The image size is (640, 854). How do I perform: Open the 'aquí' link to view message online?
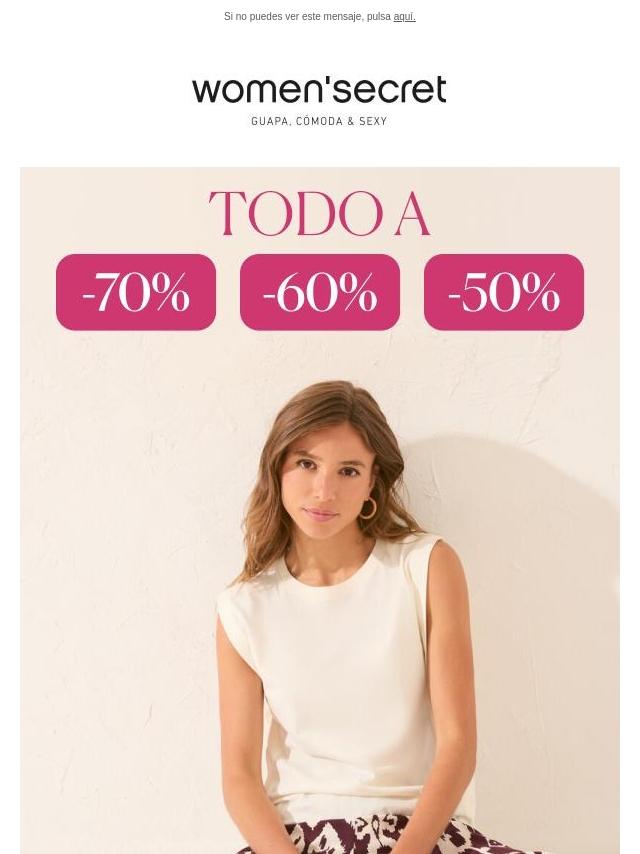pyautogui.click(x=404, y=17)
